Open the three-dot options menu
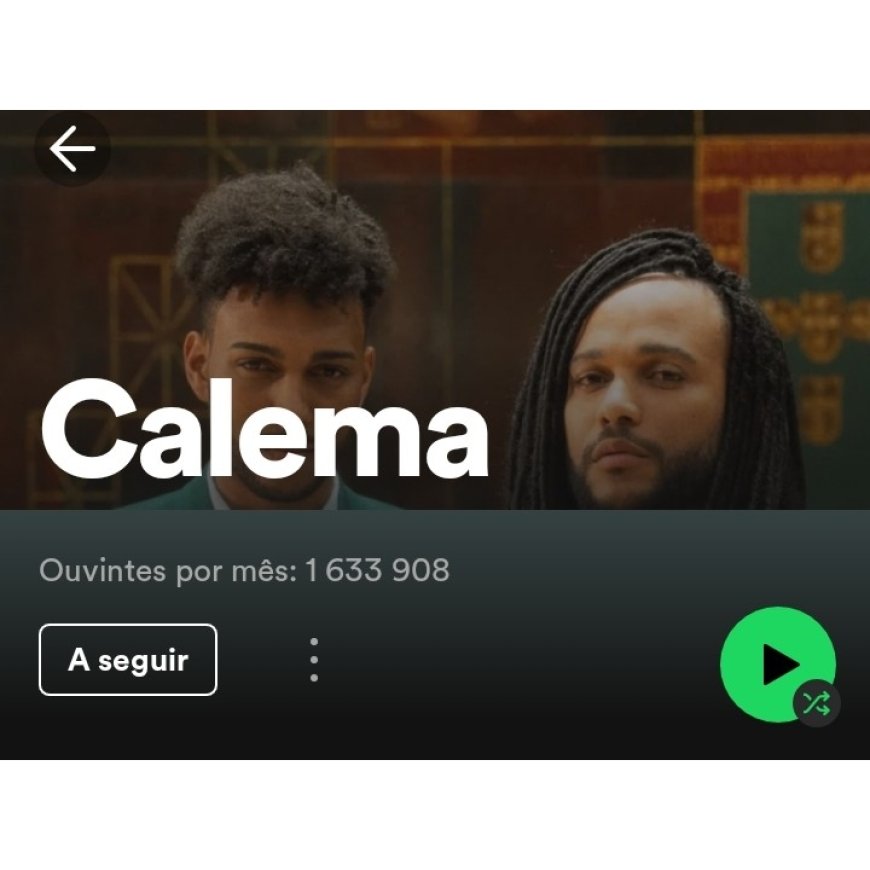This screenshot has width=870, height=870. click(x=314, y=660)
